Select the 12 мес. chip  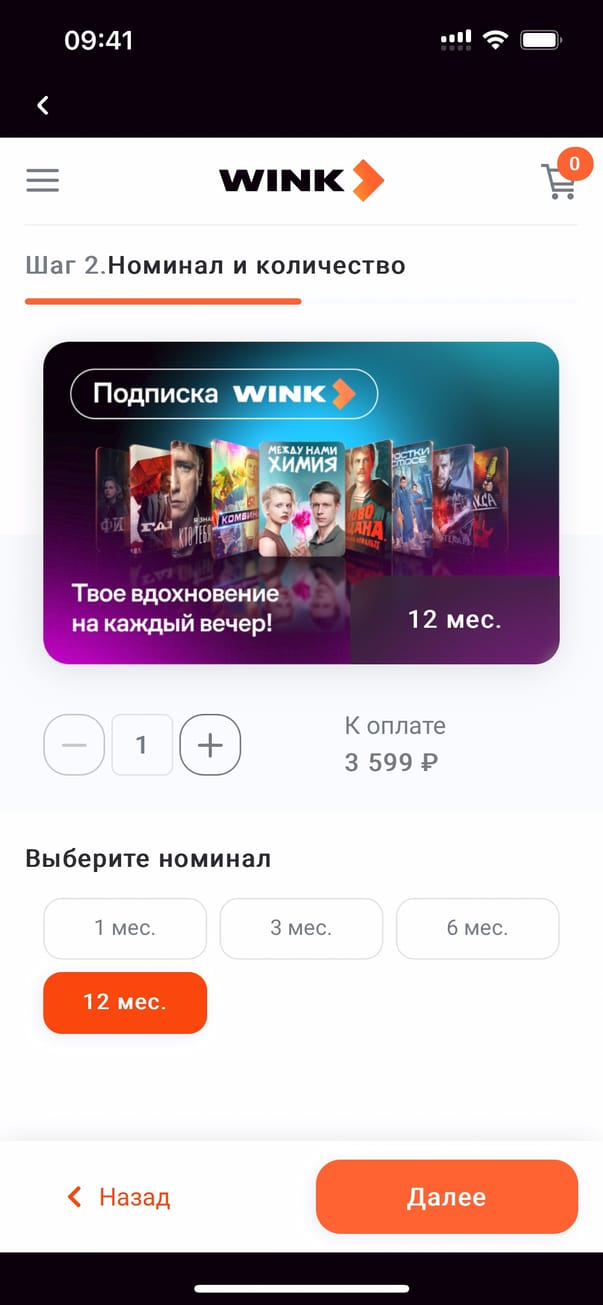point(125,1002)
